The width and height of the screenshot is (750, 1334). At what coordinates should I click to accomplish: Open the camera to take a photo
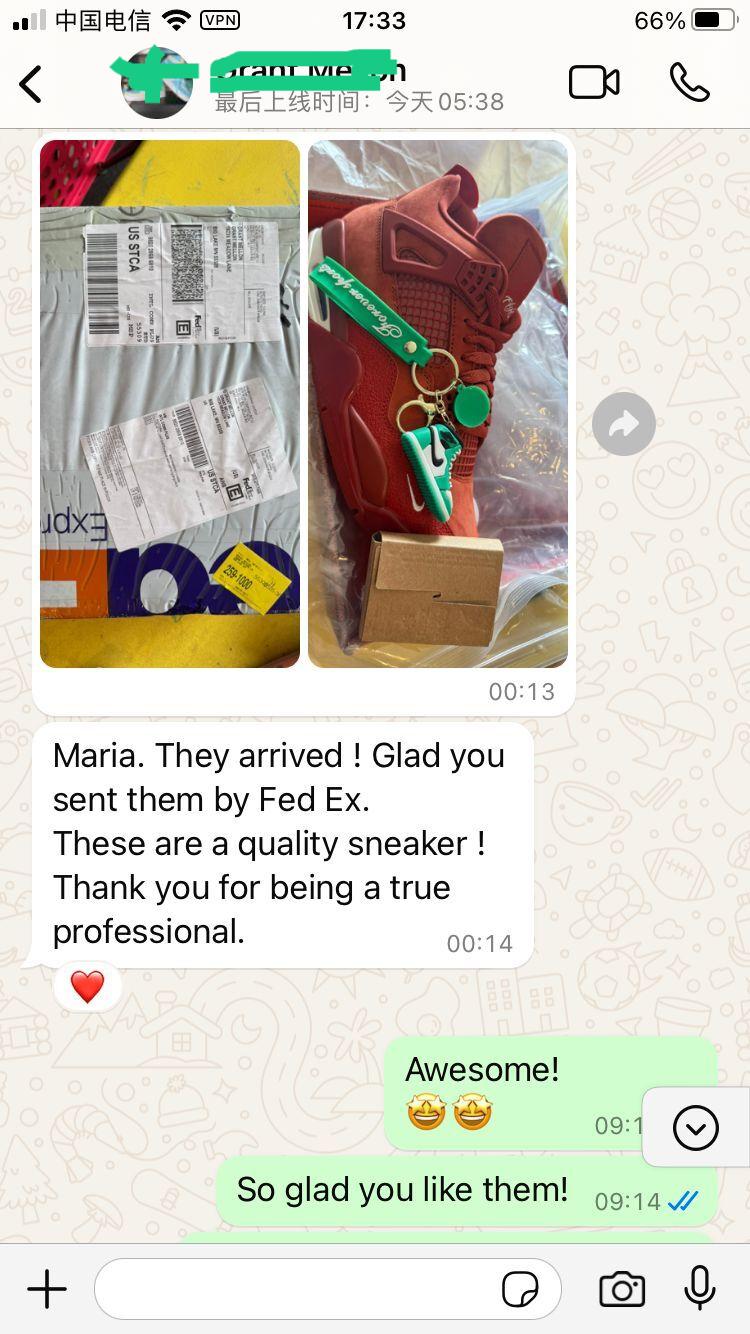pos(622,1289)
